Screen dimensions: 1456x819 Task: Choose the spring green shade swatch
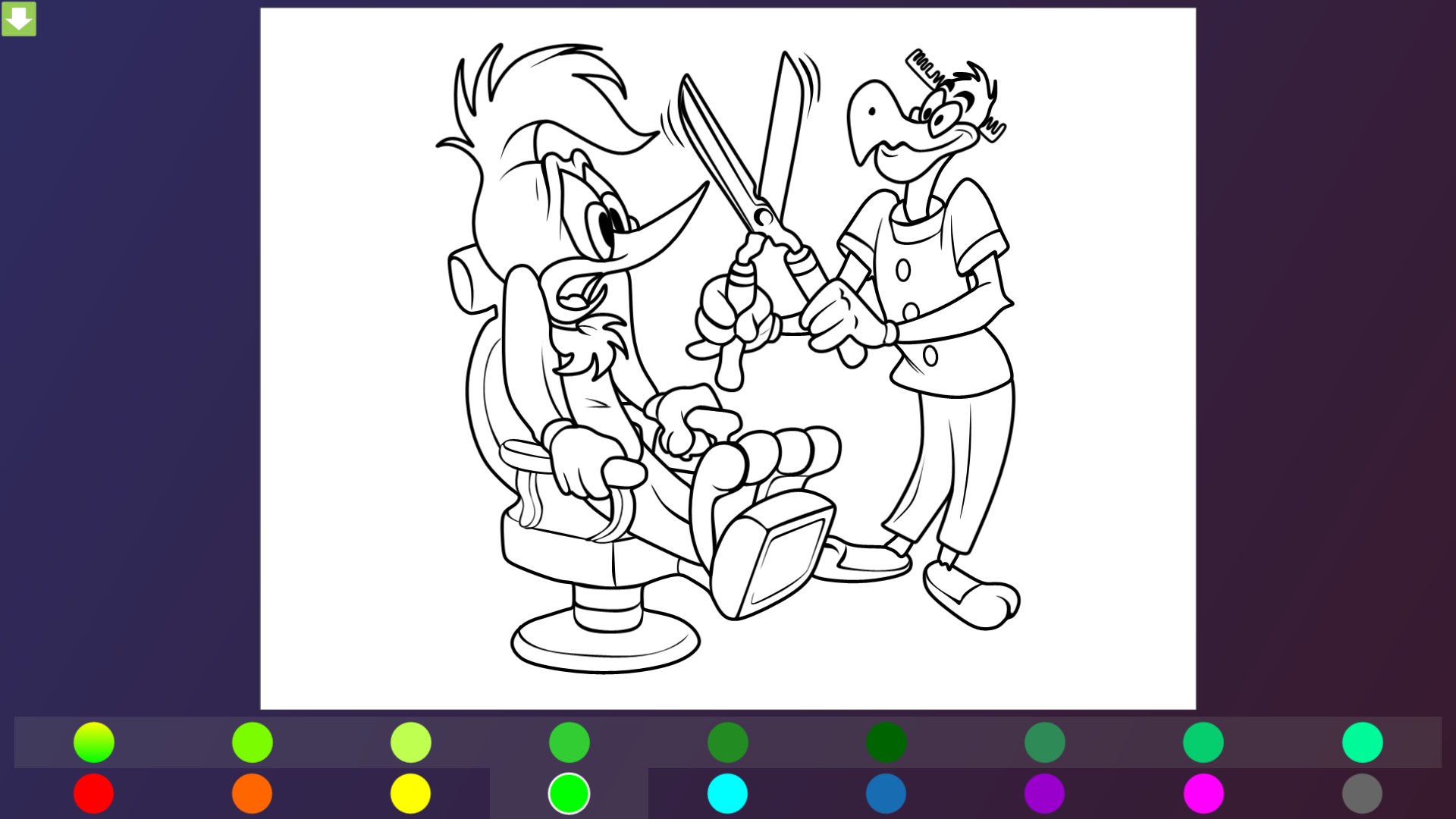1362,742
